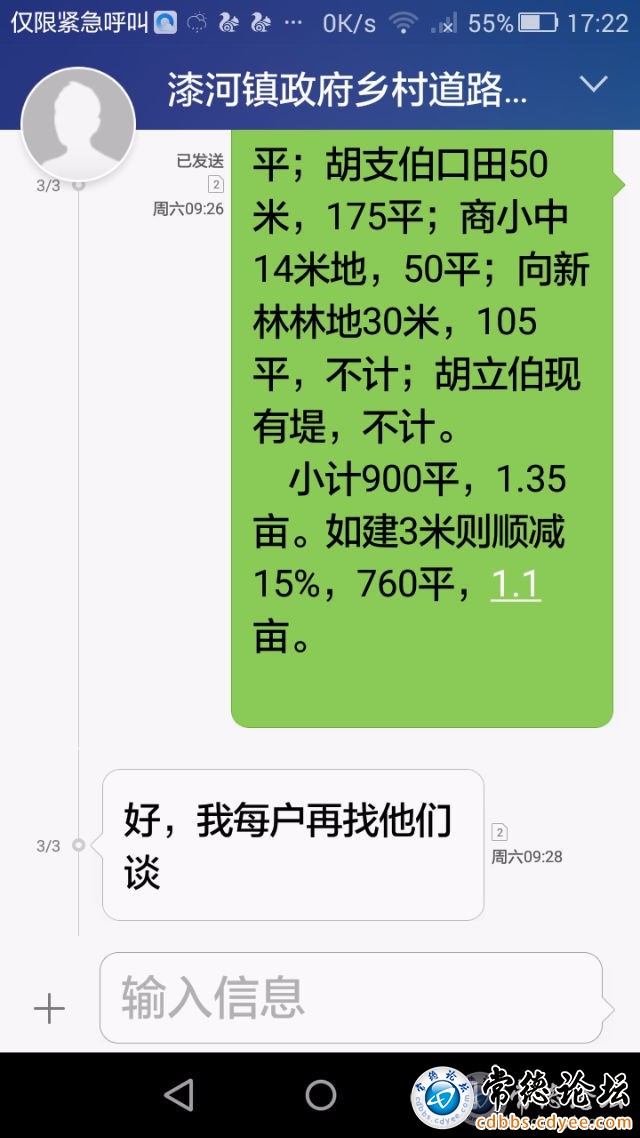Open the contact avatar photo
640x1138 pixels.
[x=78, y=125]
